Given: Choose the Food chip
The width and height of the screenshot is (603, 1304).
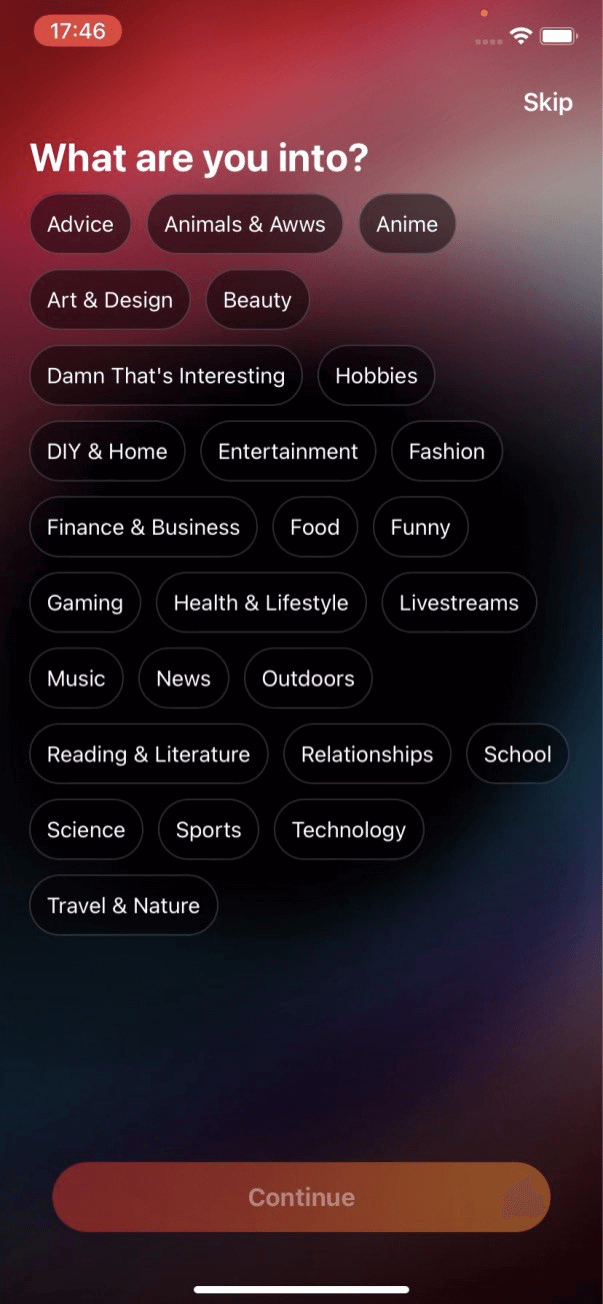Looking at the screenshot, I should click(315, 527).
